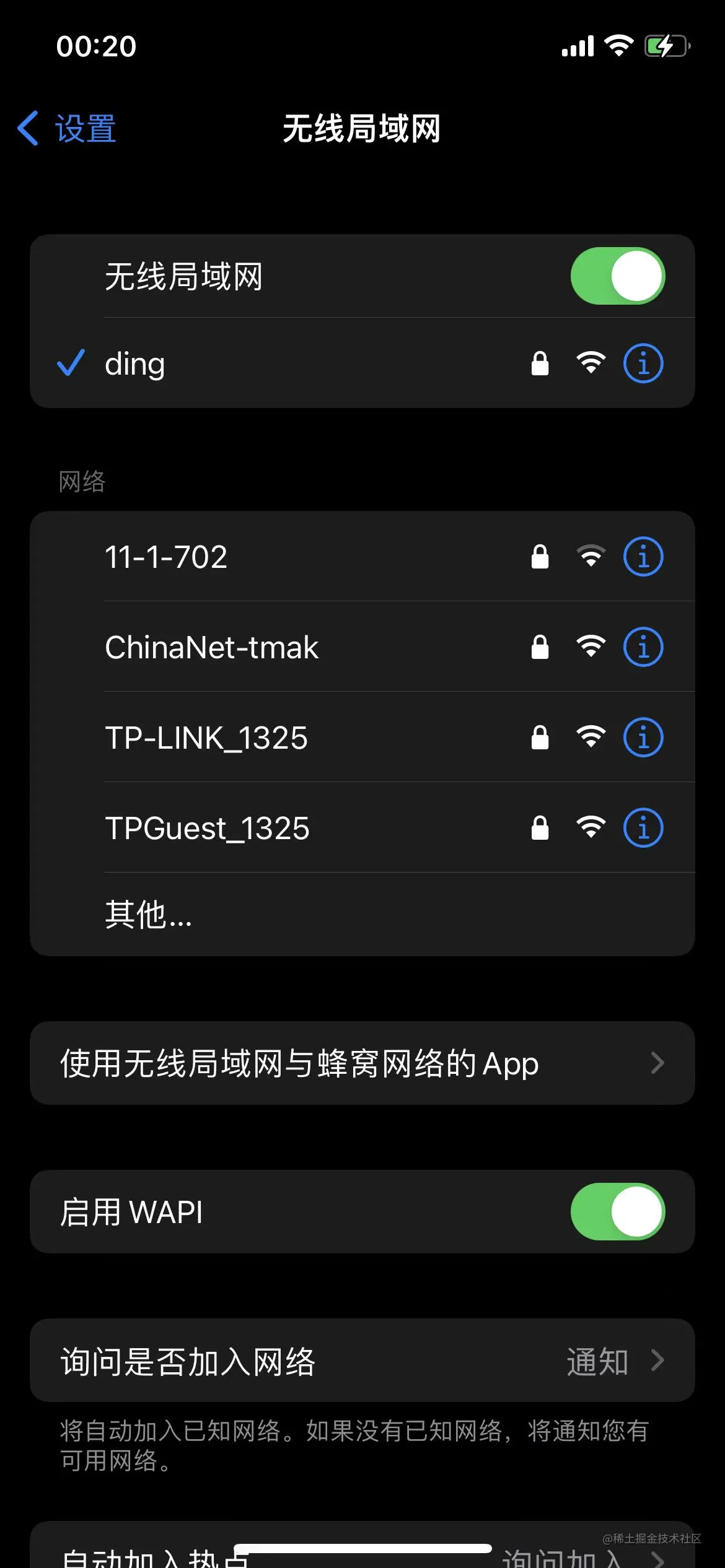This screenshot has height=1568, width=725.
Task: Tap the info icon for TPGuest_1325
Action: point(643,828)
